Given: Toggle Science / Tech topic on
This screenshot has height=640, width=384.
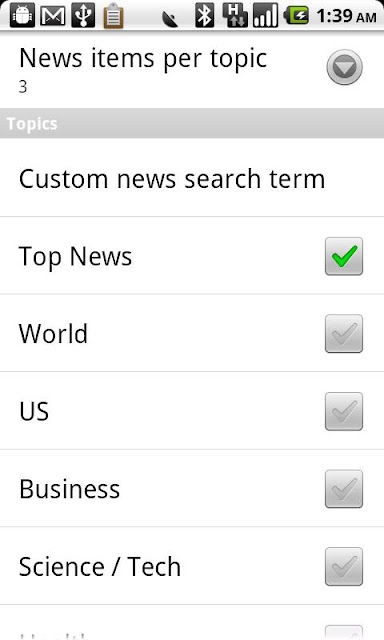Looking at the screenshot, I should pos(344,567).
